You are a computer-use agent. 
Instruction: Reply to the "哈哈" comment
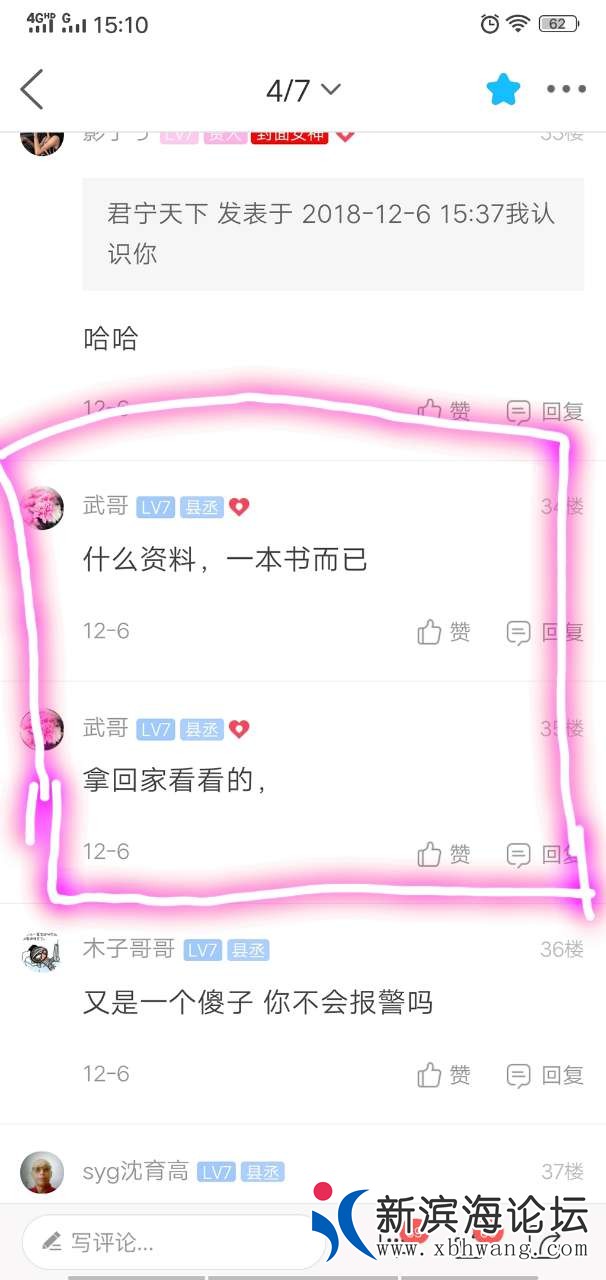[545, 410]
